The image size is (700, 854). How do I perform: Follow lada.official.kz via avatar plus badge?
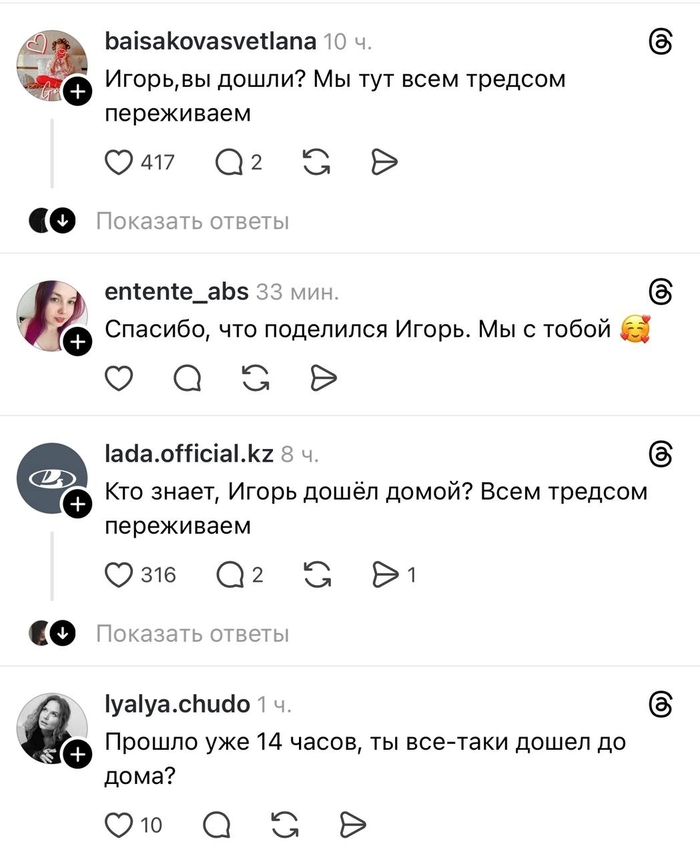(x=78, y=506)
